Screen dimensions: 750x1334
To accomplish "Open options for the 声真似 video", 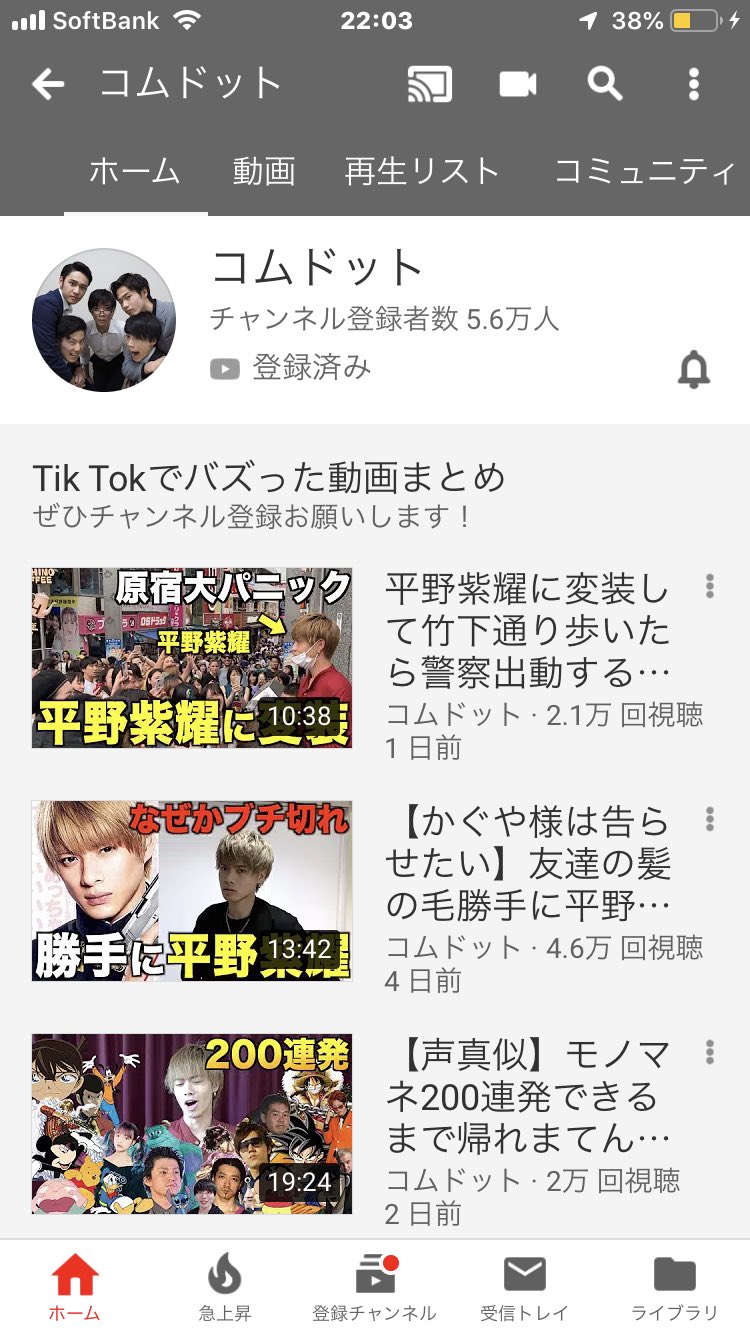I will point(710,1052).
